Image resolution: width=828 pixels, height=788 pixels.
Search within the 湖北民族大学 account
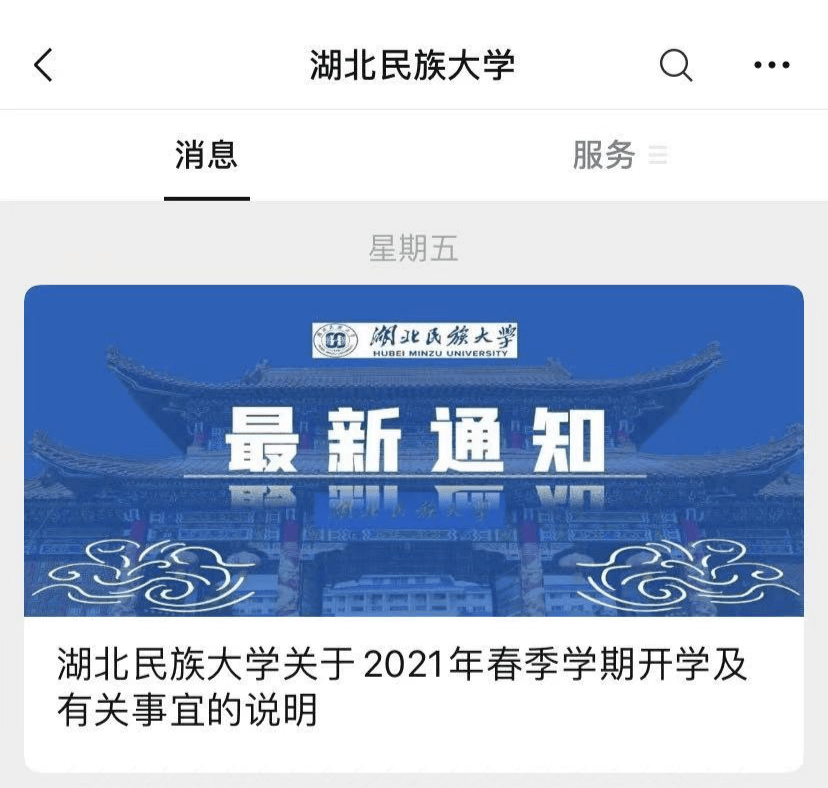pyautogui.click(x=676, y=66)
